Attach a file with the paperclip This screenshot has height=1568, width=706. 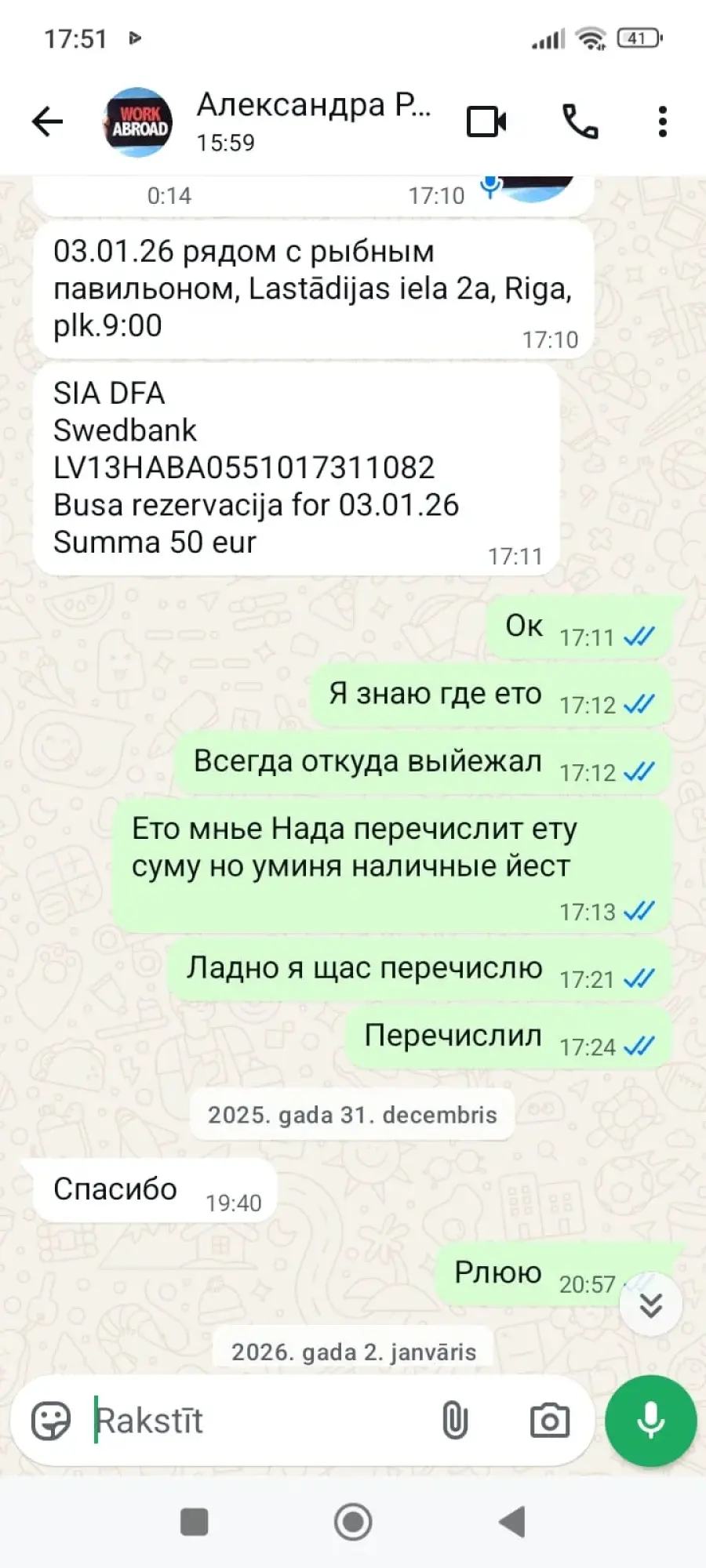pyautogui.click(x=455, y=1421)
